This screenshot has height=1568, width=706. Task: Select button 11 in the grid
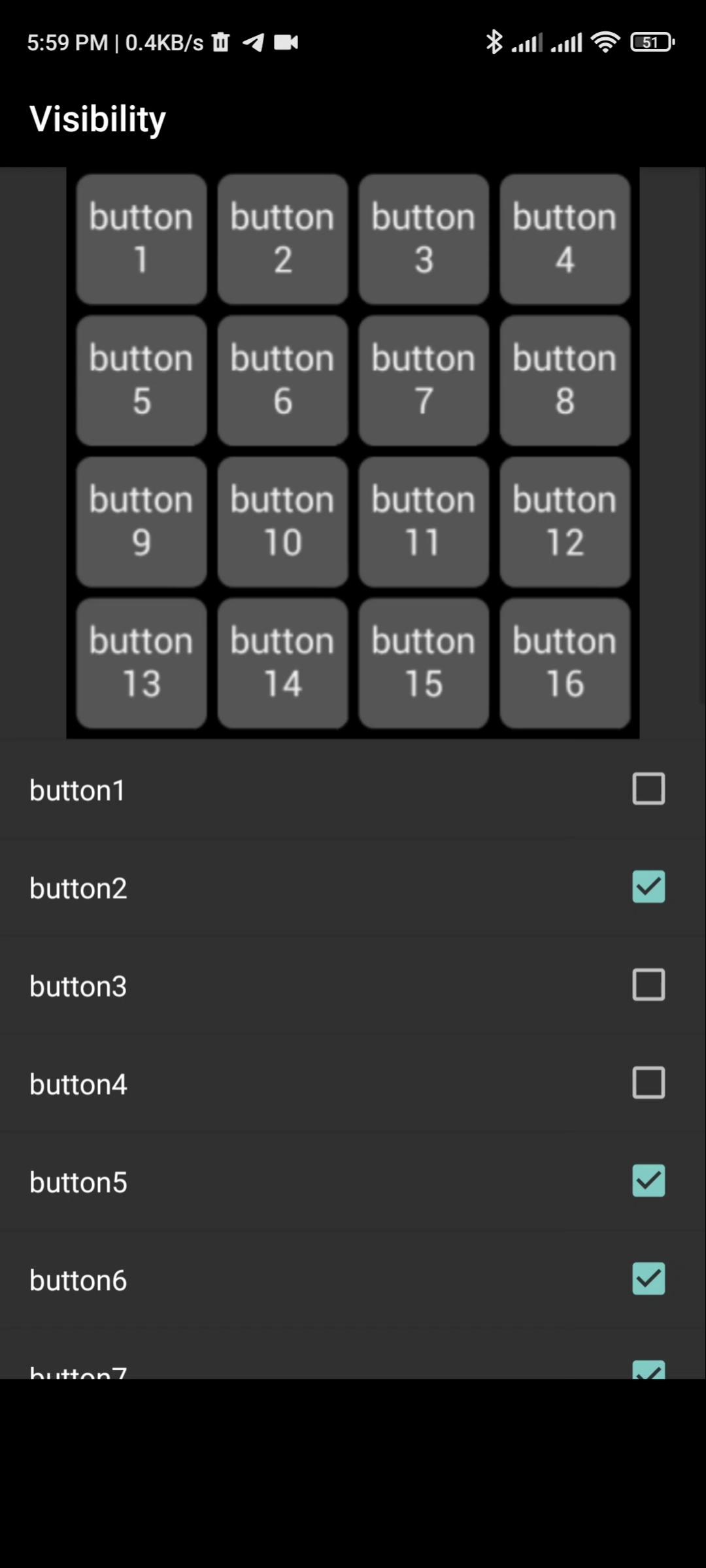pyautogui.click(x=424, y=521)
